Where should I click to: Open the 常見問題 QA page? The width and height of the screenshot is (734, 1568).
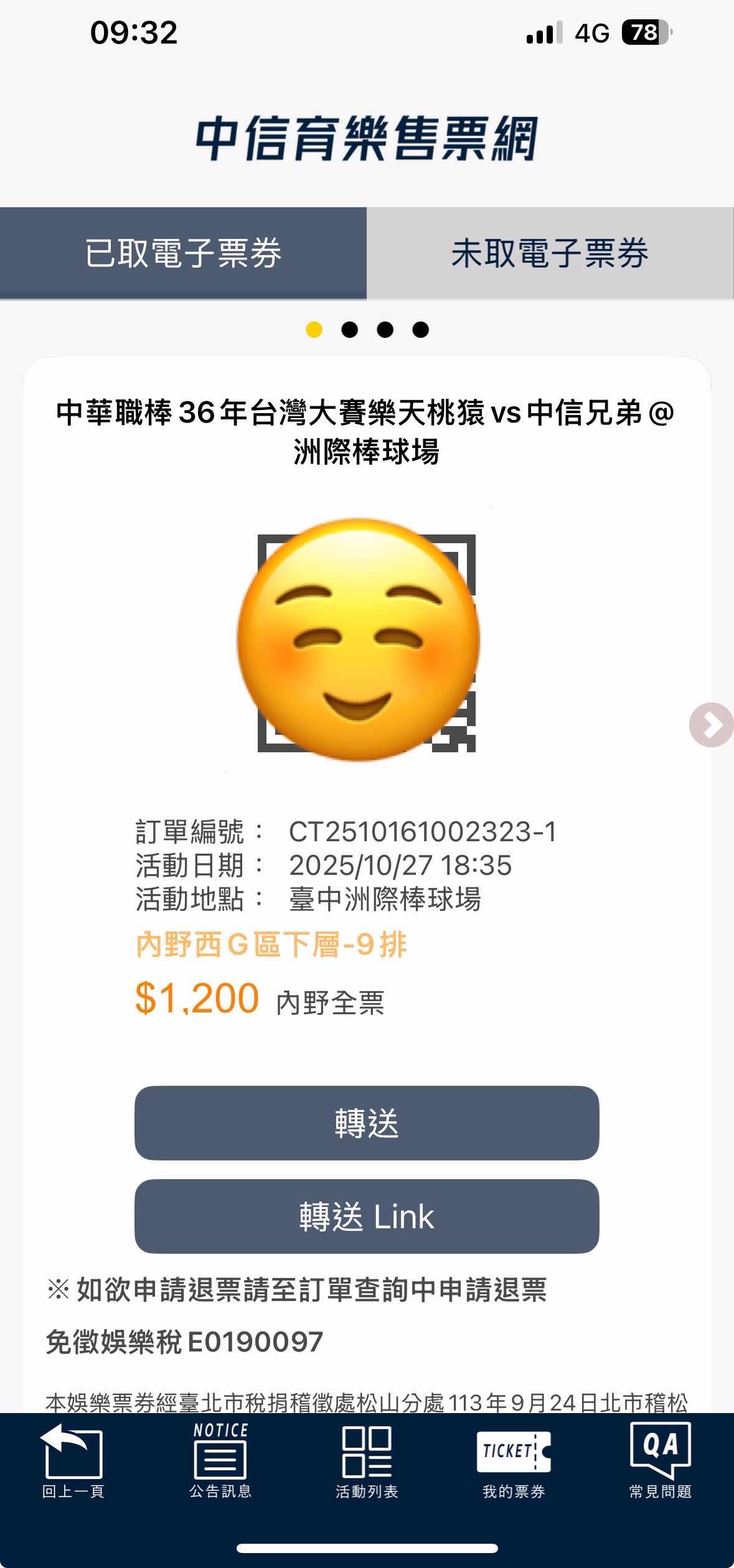pyautogui.click(x=660, y=1460)
